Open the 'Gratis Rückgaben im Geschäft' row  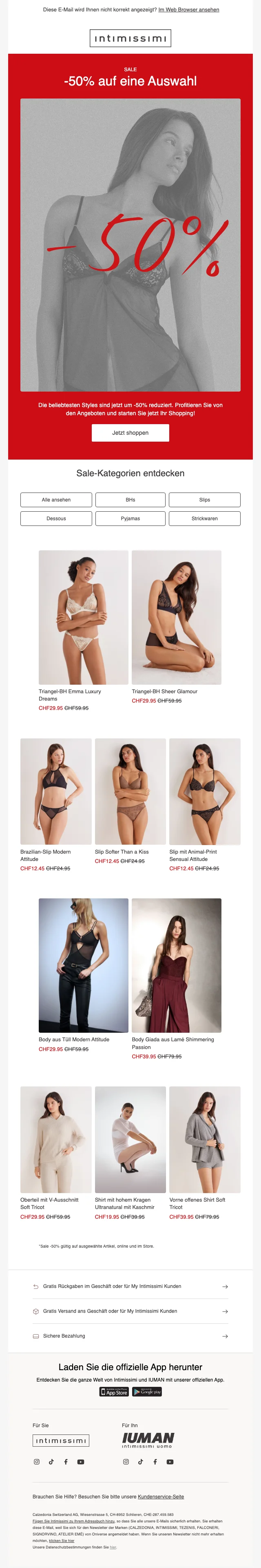(x=130, y=1286)
